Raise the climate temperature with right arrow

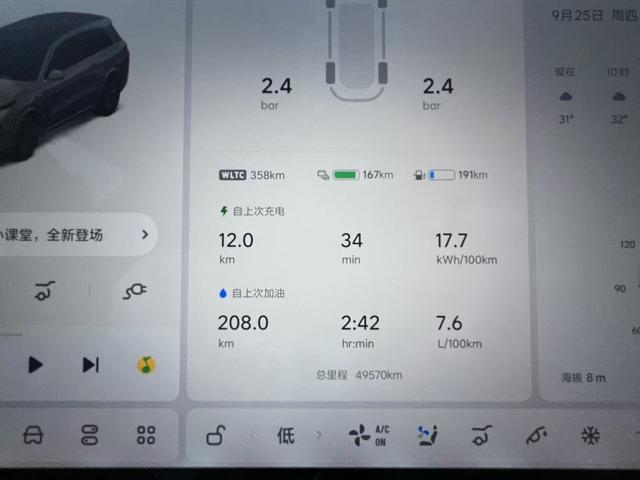coord(319,435)
